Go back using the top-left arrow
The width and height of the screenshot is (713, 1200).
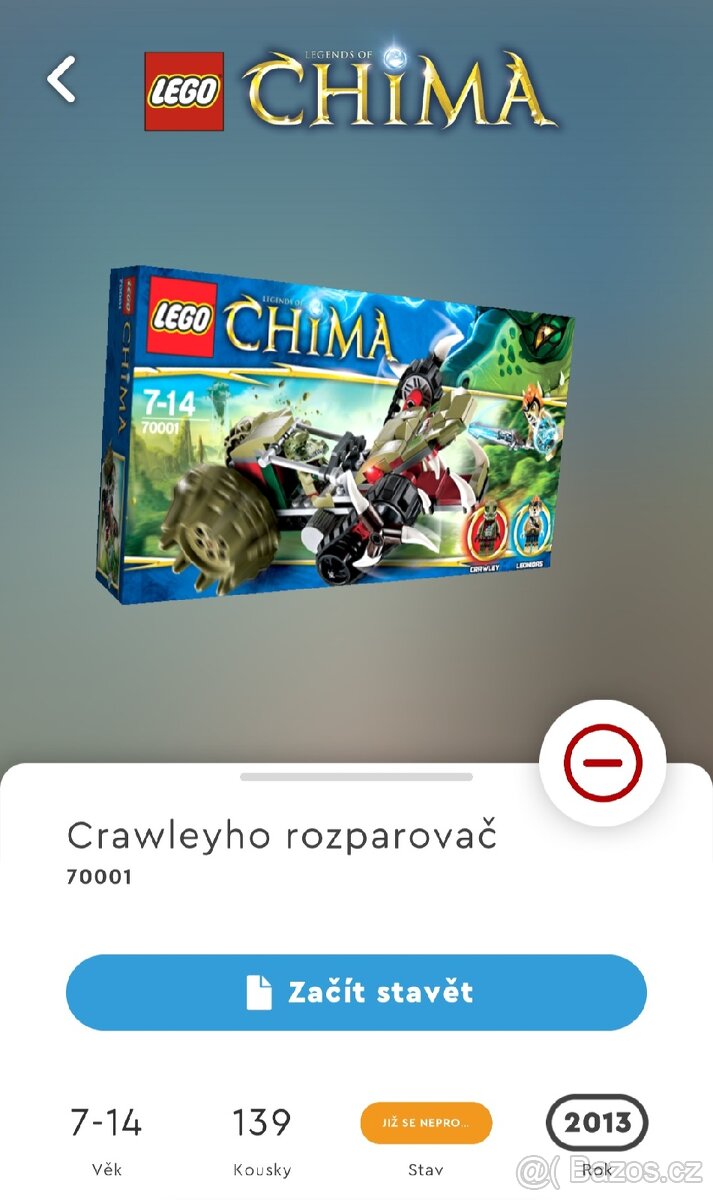click(x=62, y=79)
